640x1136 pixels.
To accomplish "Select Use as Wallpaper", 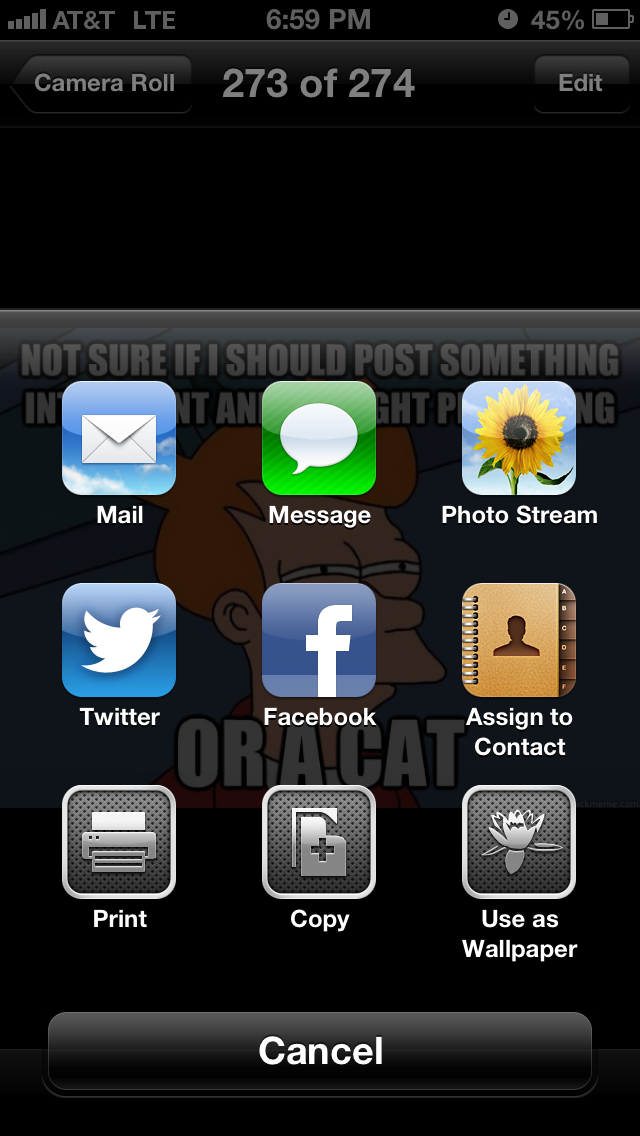I will coord(519,842).
